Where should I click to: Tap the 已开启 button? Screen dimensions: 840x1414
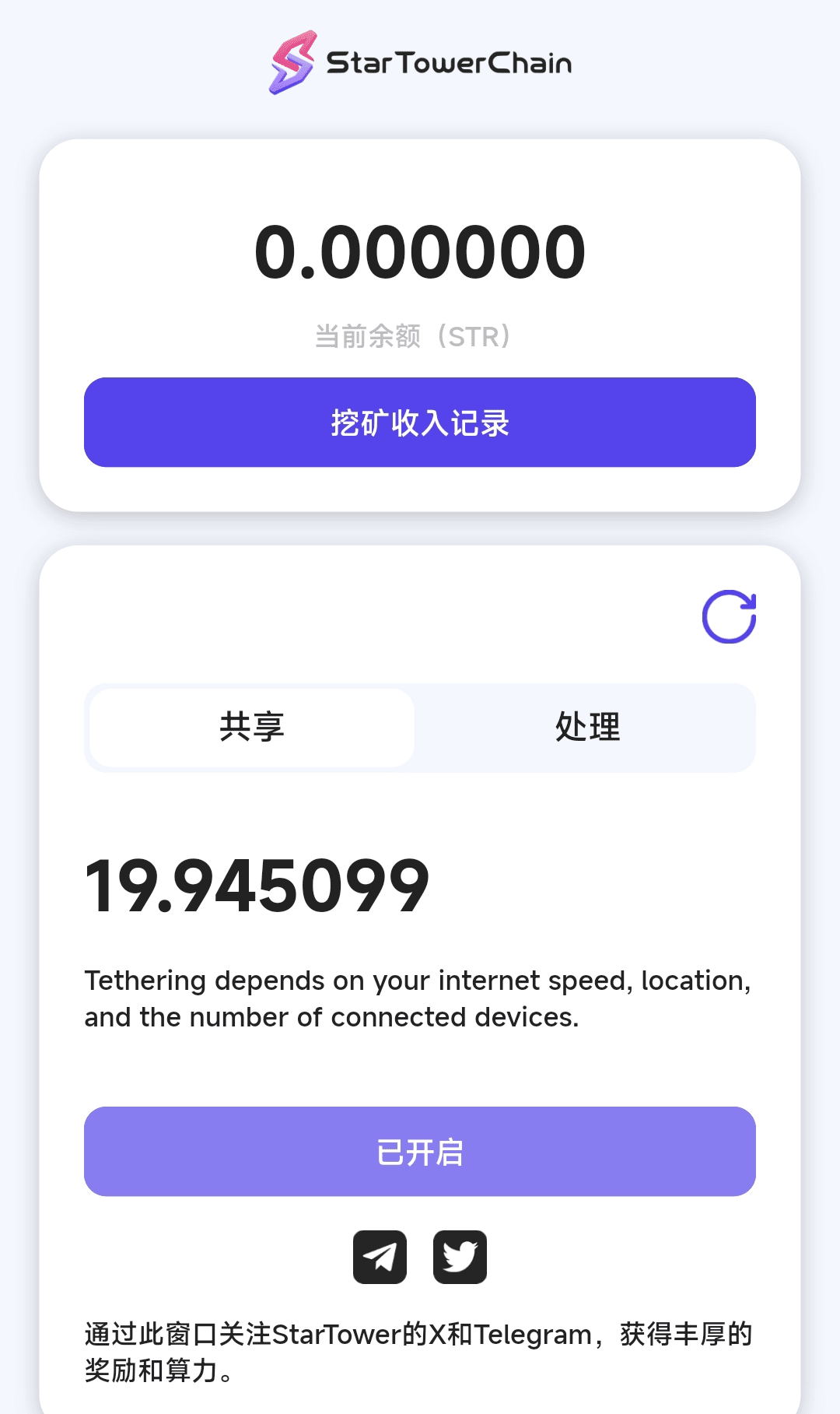click(x=420, y=1152)
